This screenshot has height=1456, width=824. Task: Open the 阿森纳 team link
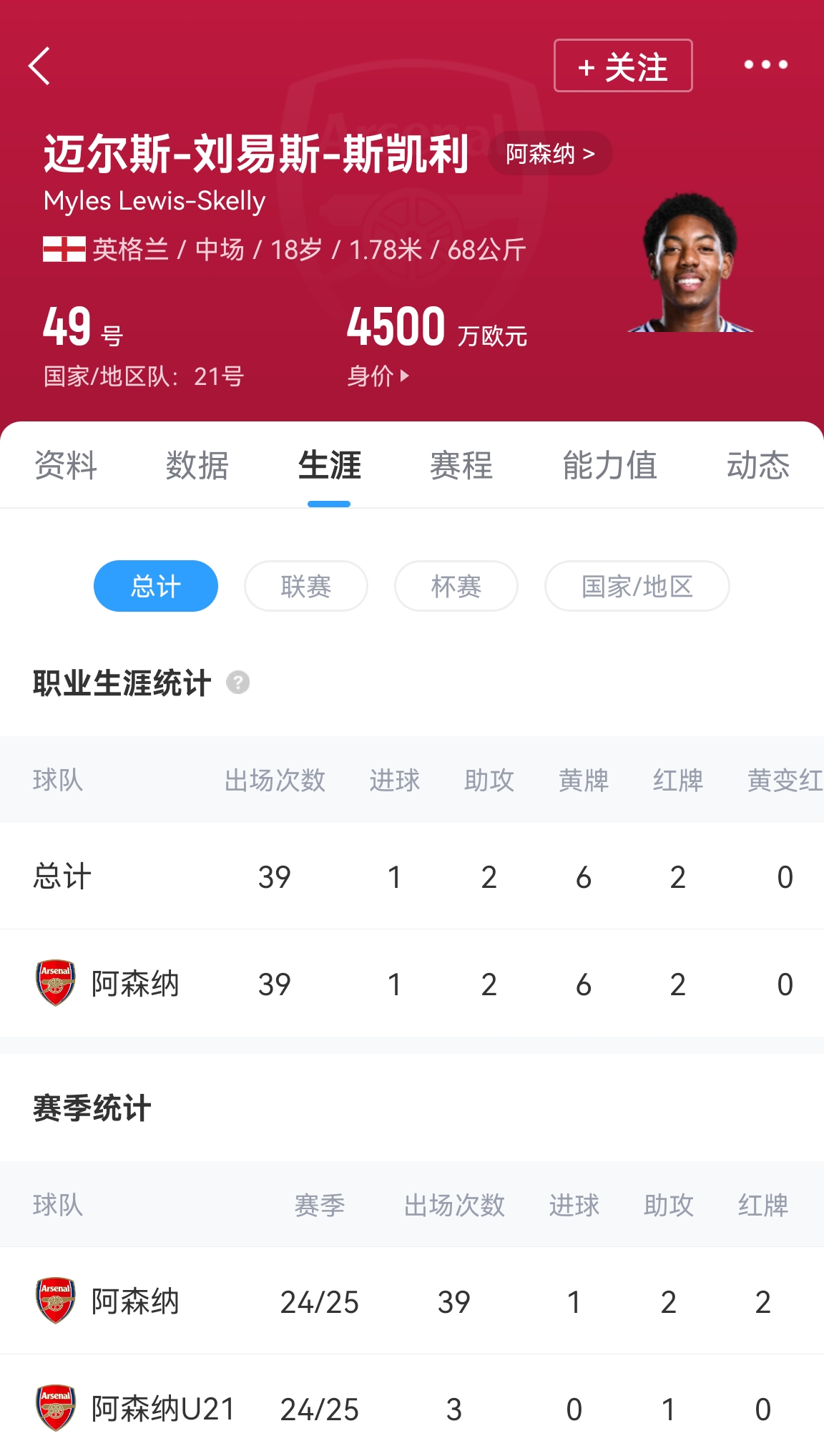point(549,154)
